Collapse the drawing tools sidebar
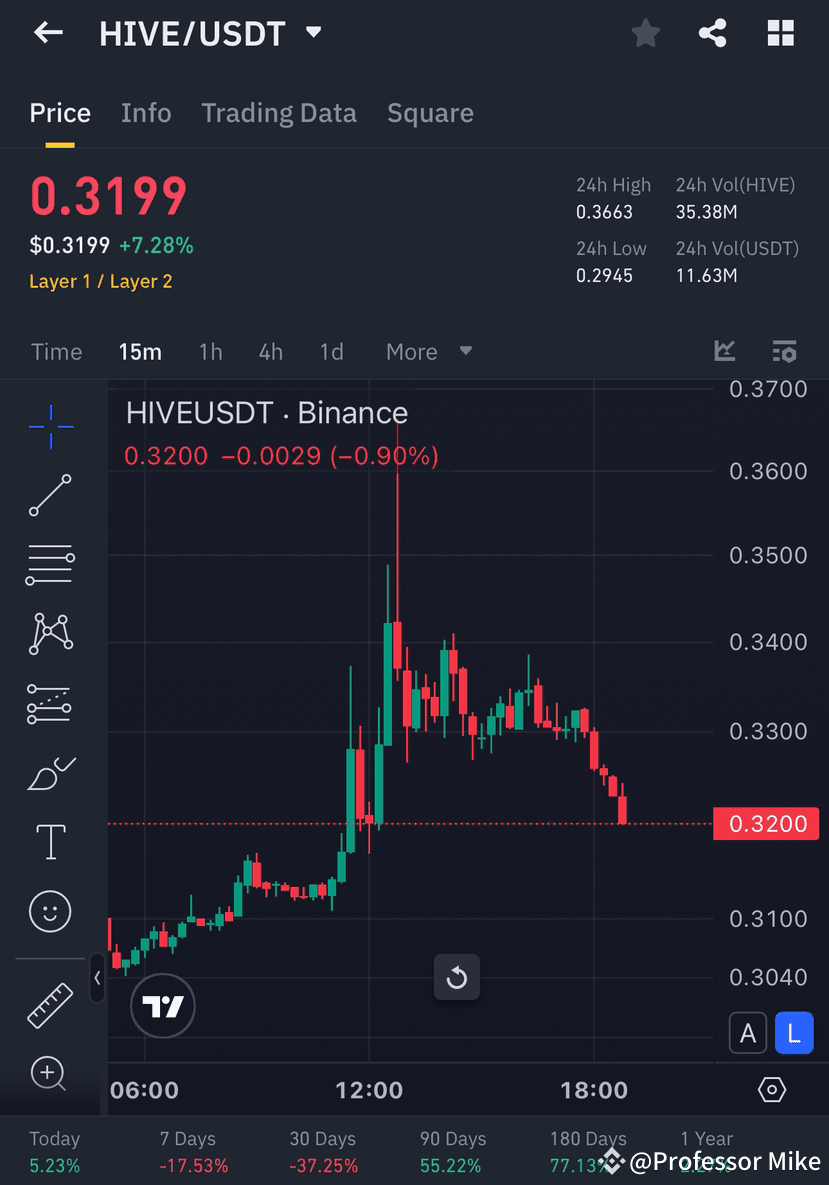The image size is (829, 1185). pos(97,980)
